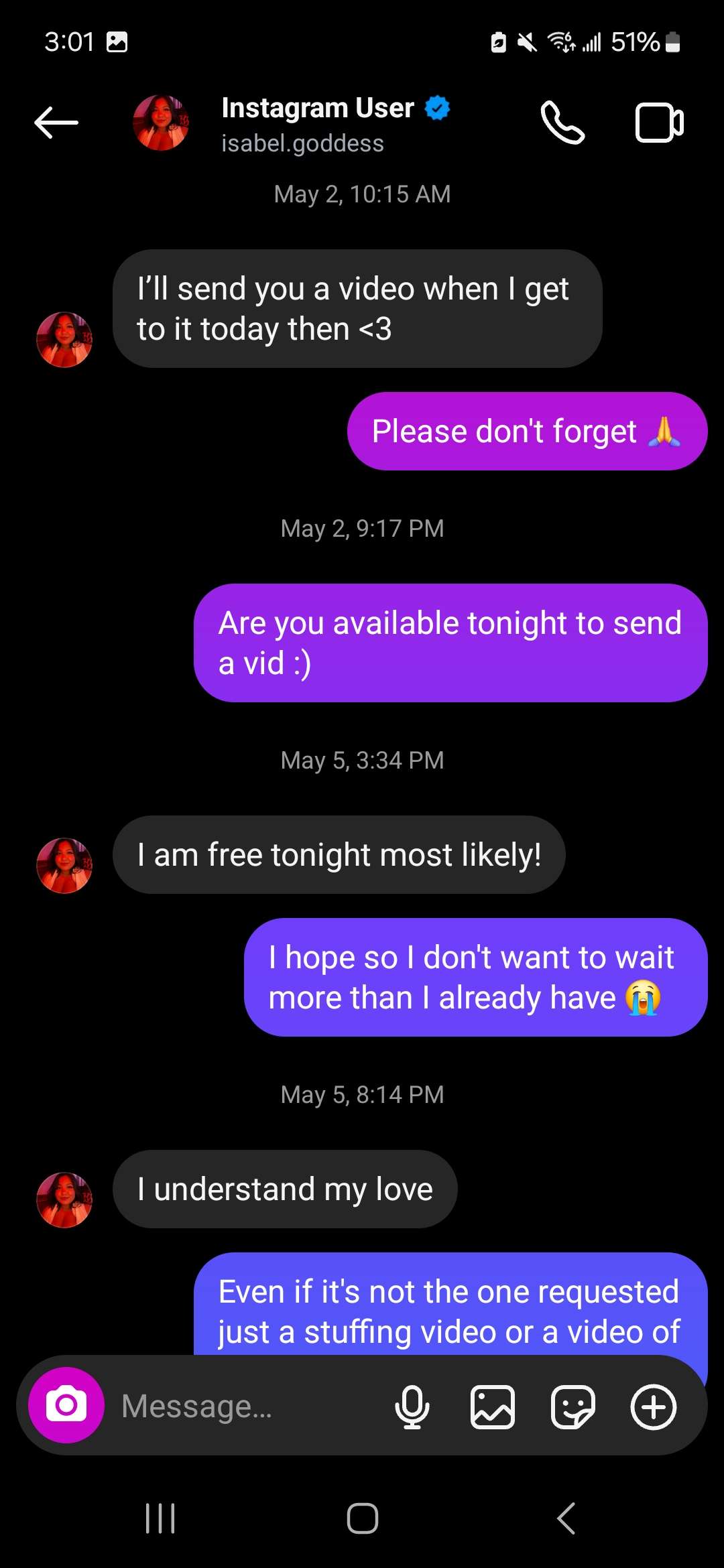Record a voice message with the microphone
This screenshot has width=724, height=1568.
[x=412, y=1406]
